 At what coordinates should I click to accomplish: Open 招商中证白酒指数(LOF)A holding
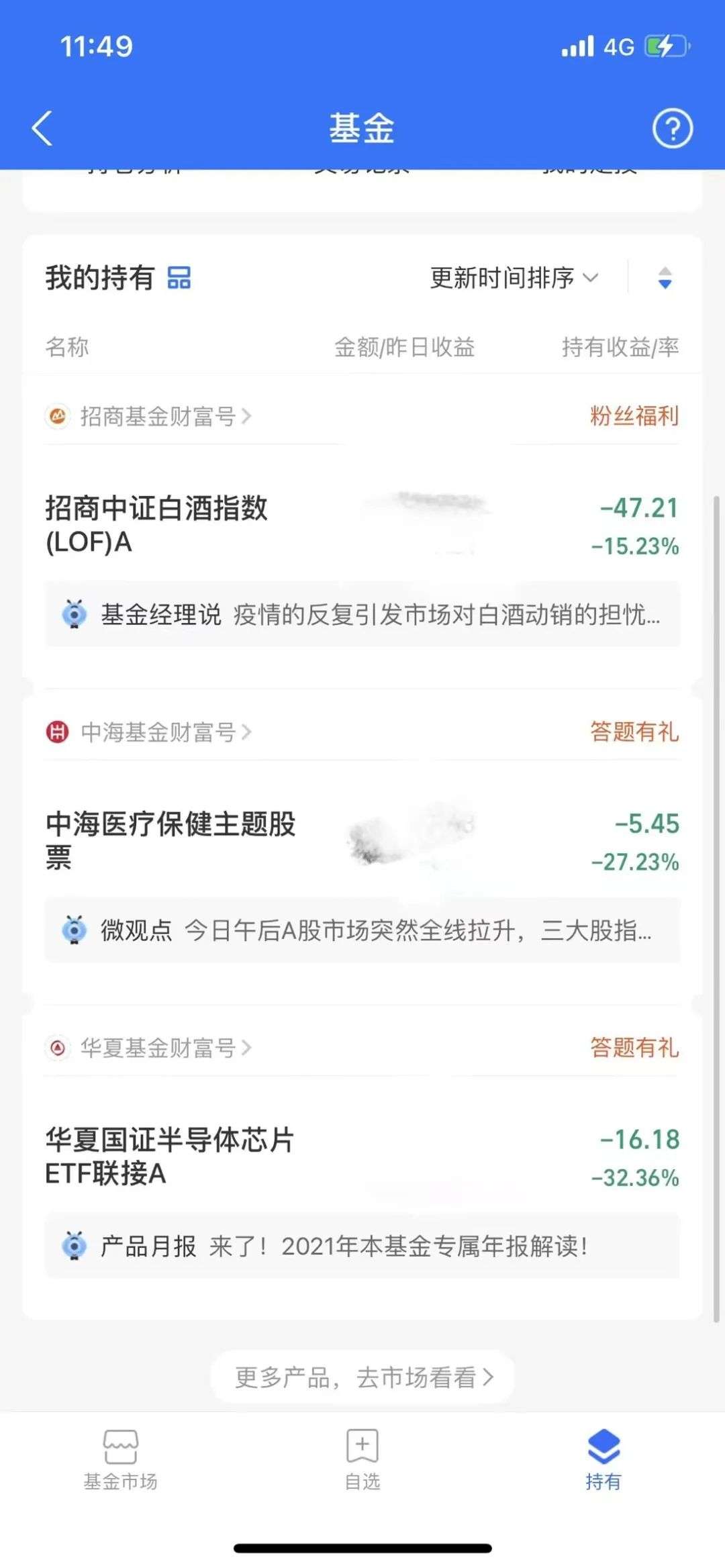[x=156, y=525]
